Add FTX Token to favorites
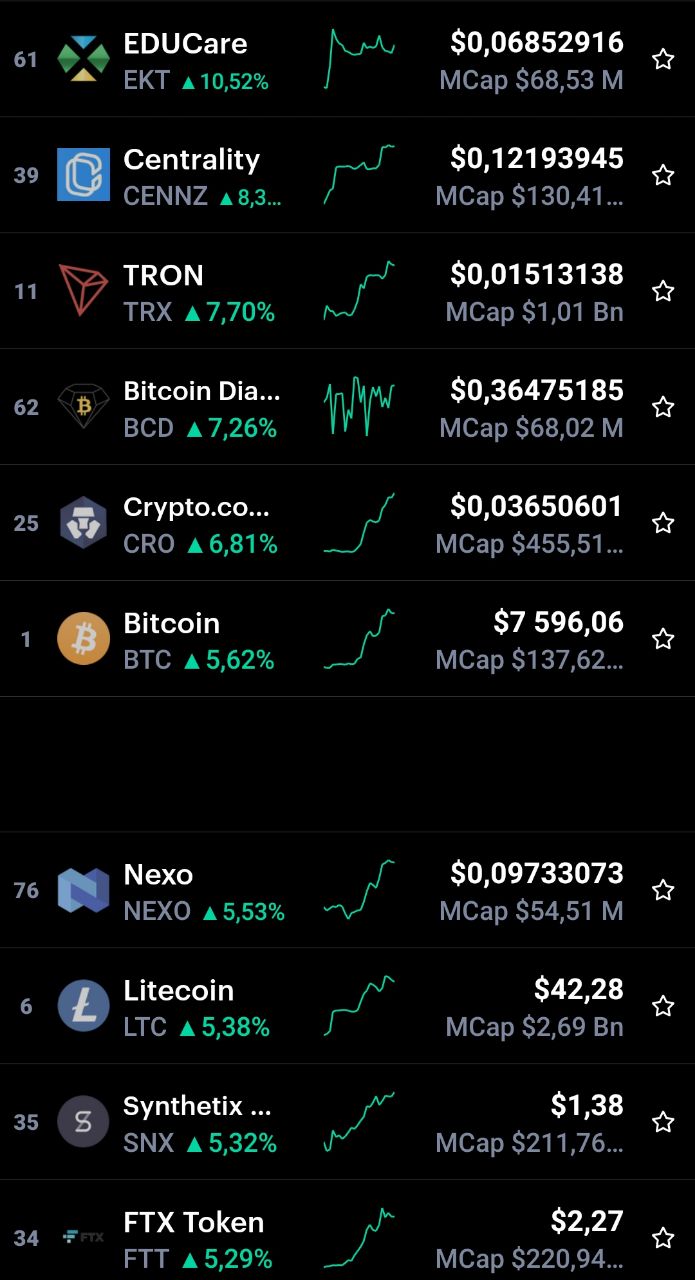Viewport: 695px width, 1280px height. point(663,1238)
